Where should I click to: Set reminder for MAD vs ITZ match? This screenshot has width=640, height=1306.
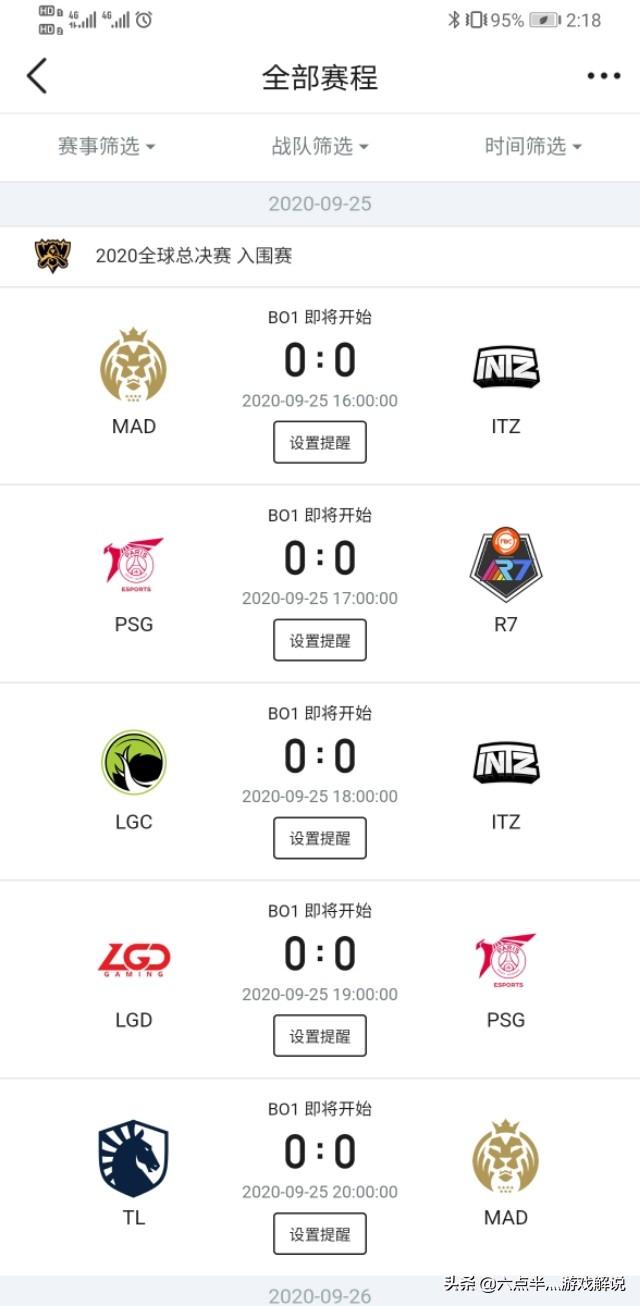click(320, 443)
